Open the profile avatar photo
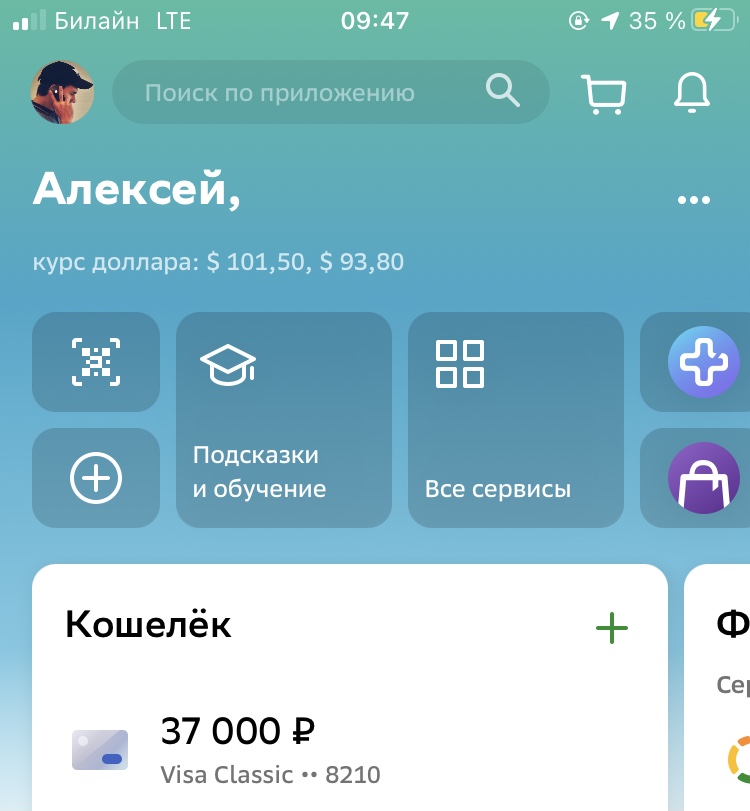750x811 pixels. (62, 91)
